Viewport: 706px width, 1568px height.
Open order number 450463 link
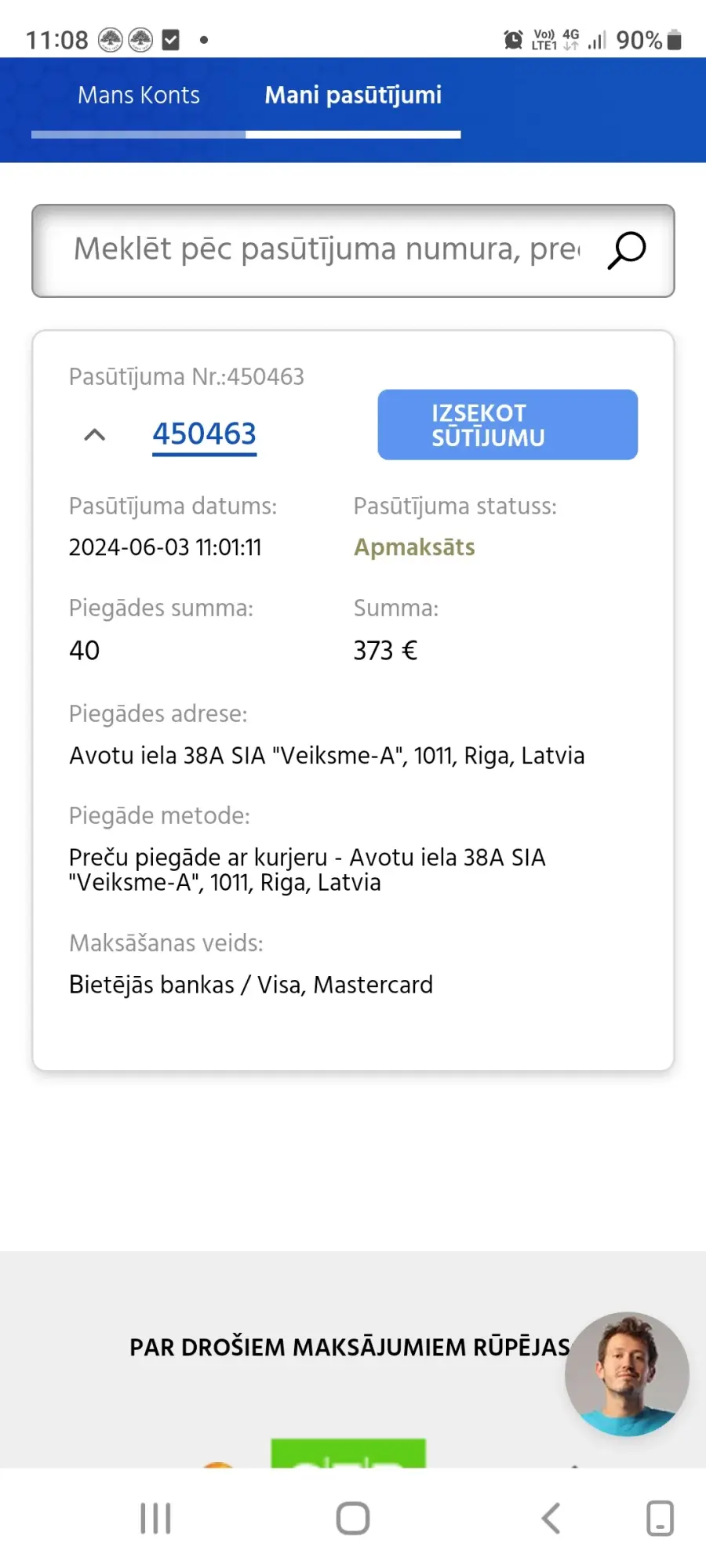pyautogui.click(x=204, y=434)
